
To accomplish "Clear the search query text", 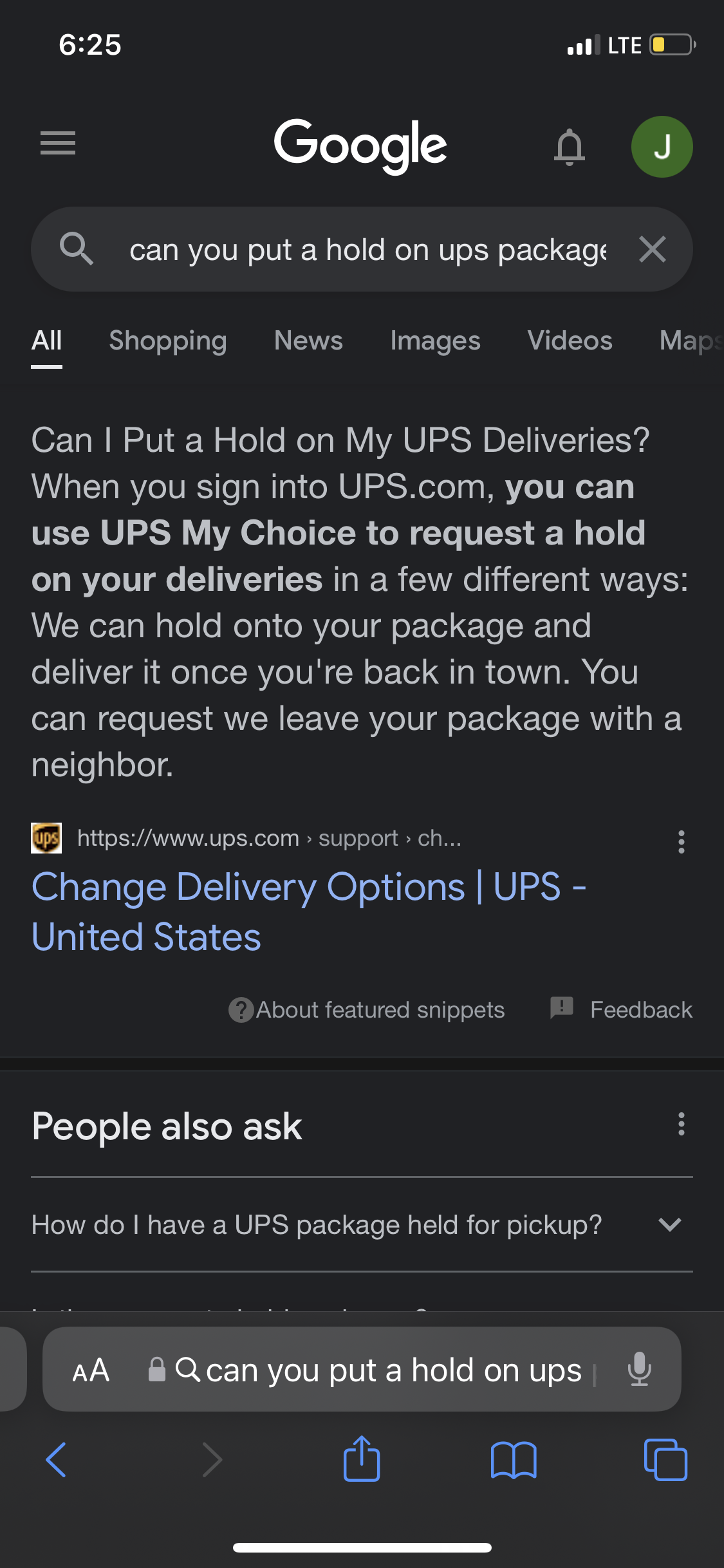I will tap(652, 249).
